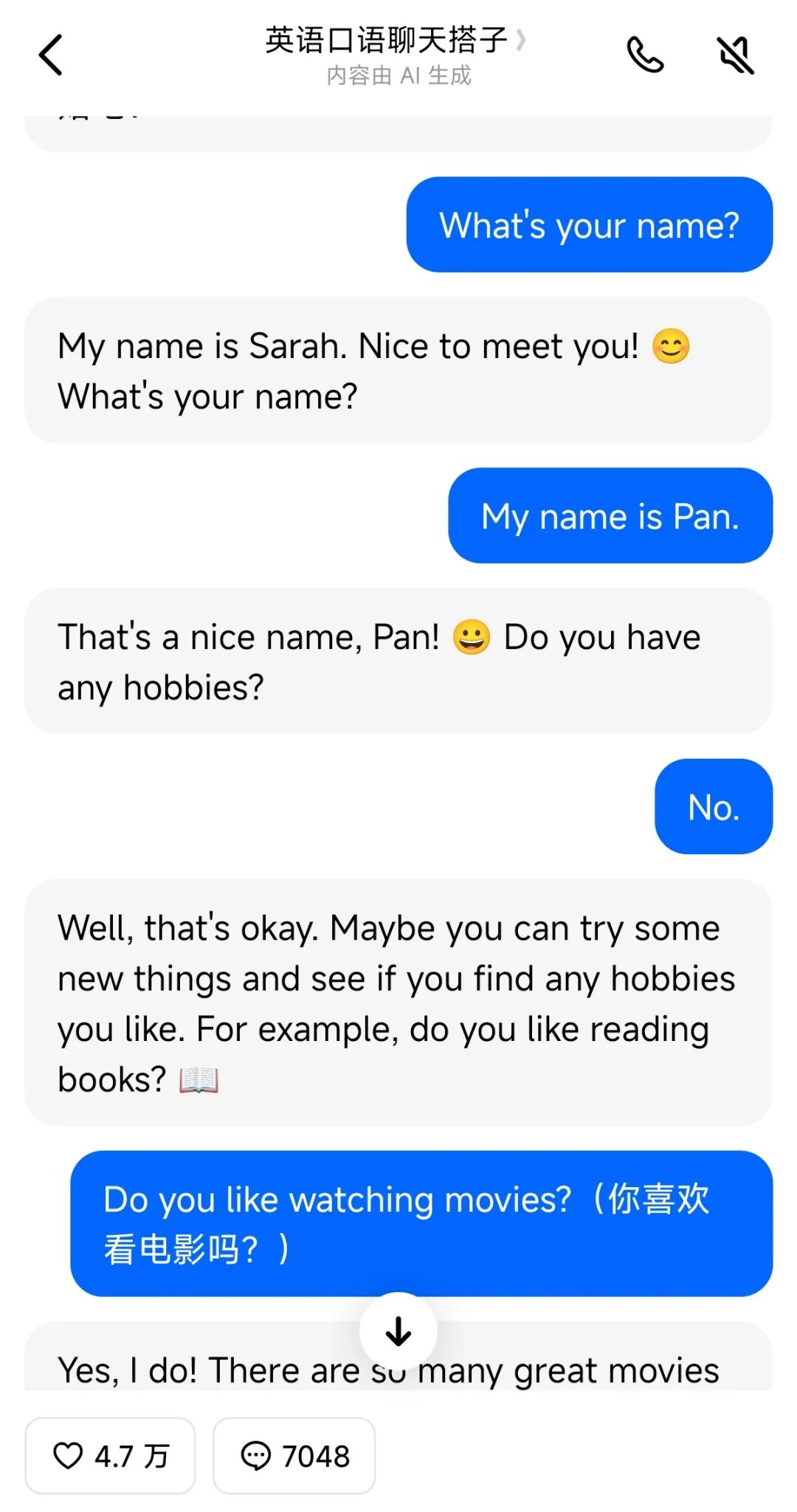Jump to latest message with down arrow

click(398, 1331)
